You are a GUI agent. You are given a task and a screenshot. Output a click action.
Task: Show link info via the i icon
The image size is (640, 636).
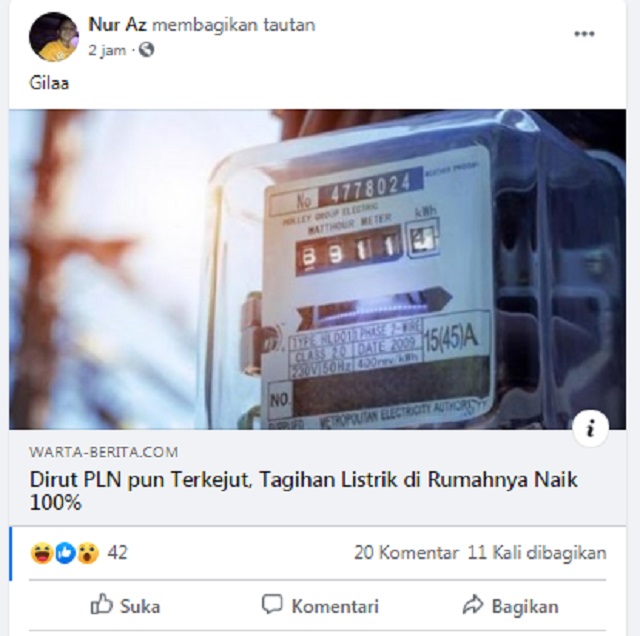591,429
